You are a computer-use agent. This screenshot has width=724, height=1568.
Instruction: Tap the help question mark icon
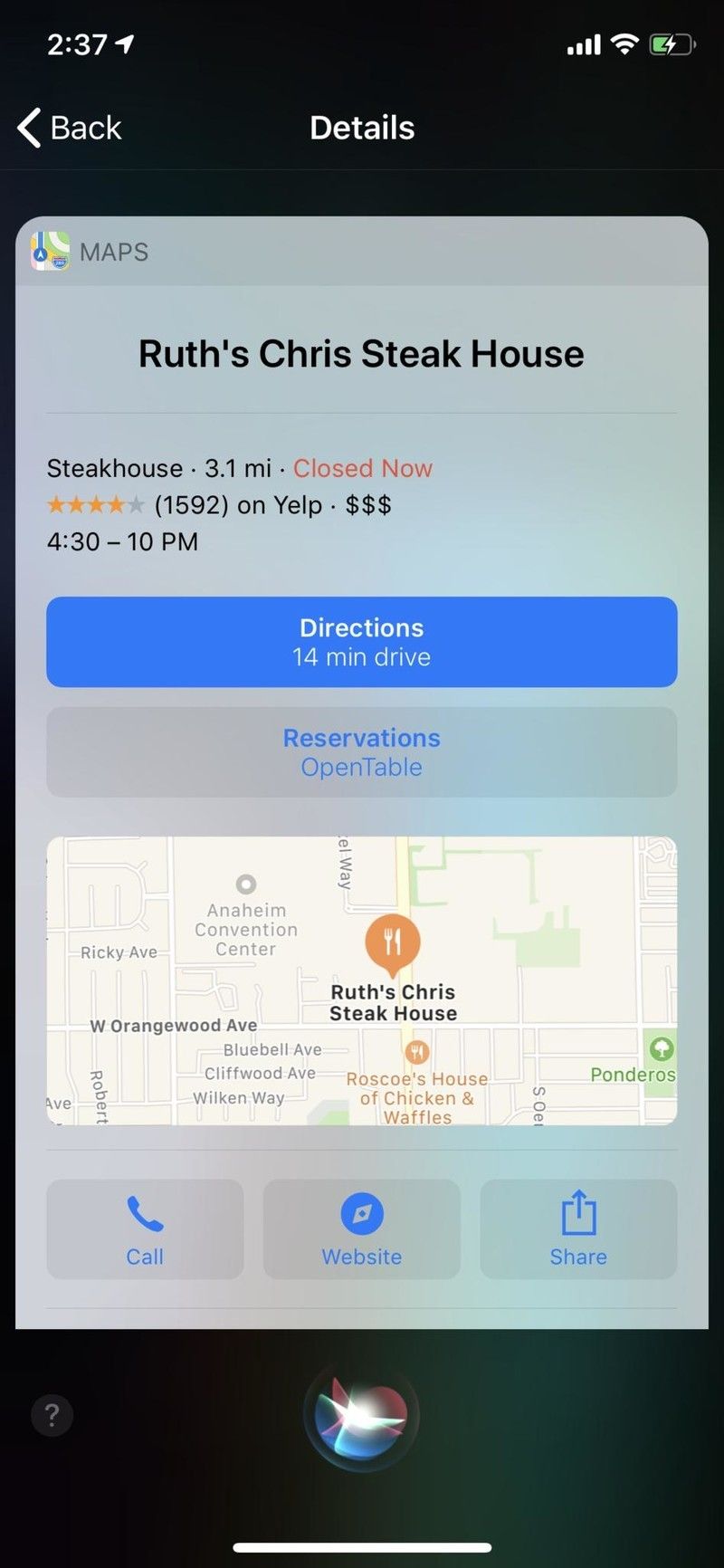[52, 1415]
